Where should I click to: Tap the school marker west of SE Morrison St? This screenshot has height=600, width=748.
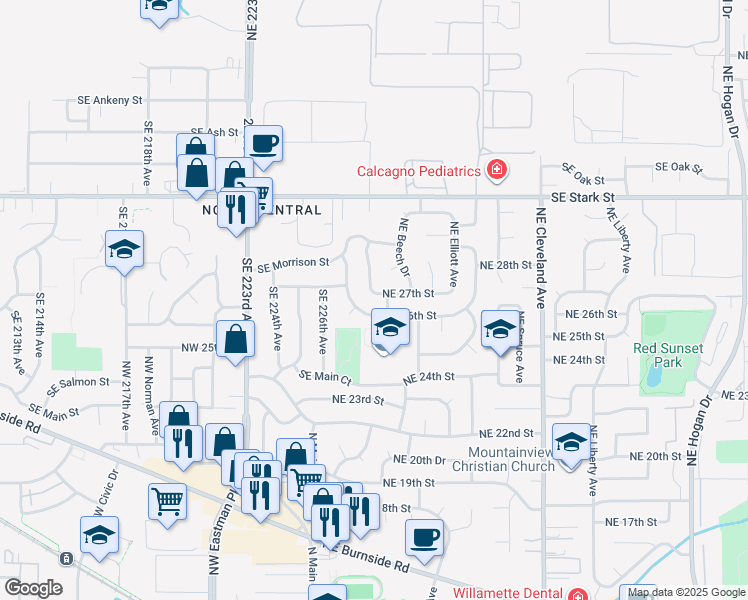(x=125, y=252)
